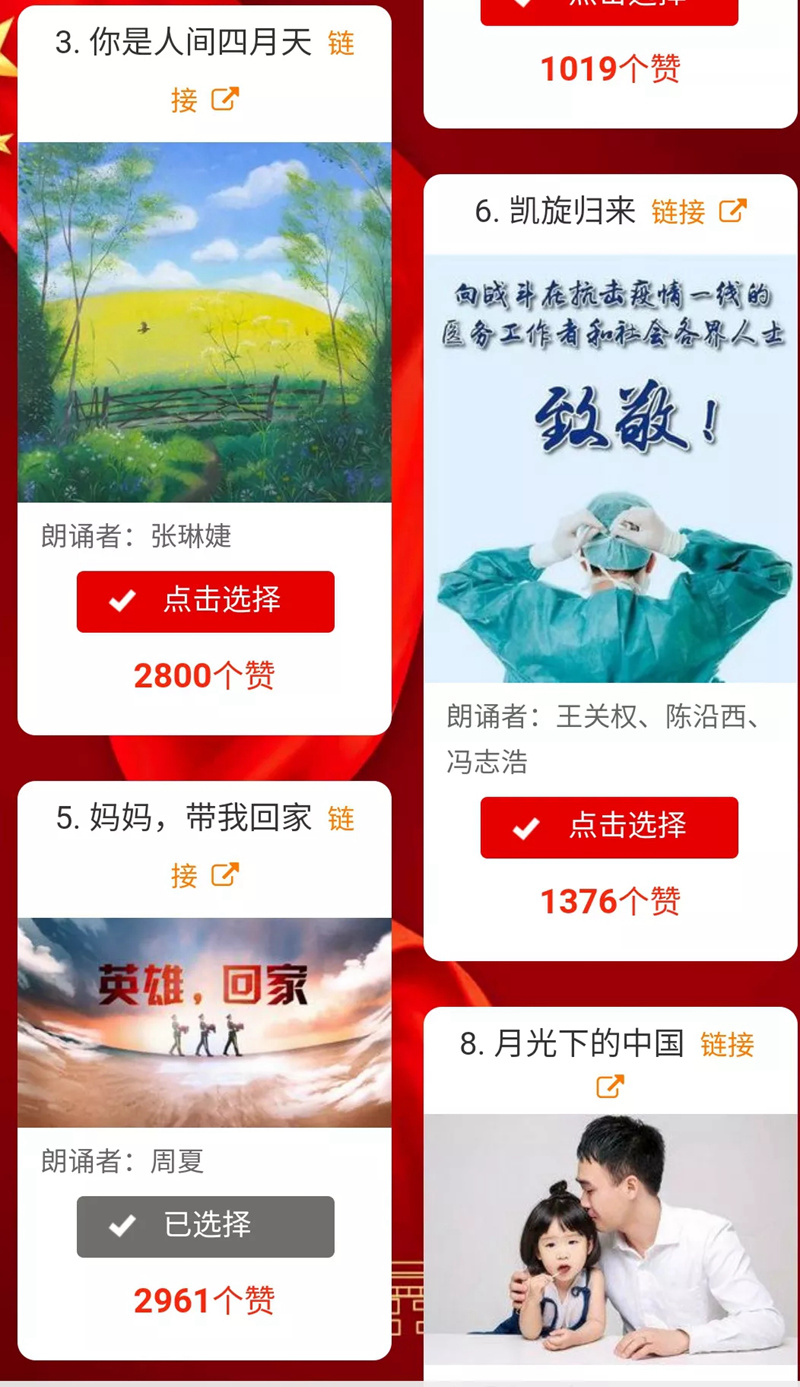Image resolution: width=800 pixels, height=1387 pixels.
Task: View the 凯旋归来 cover image
Action: coord(610,468)
